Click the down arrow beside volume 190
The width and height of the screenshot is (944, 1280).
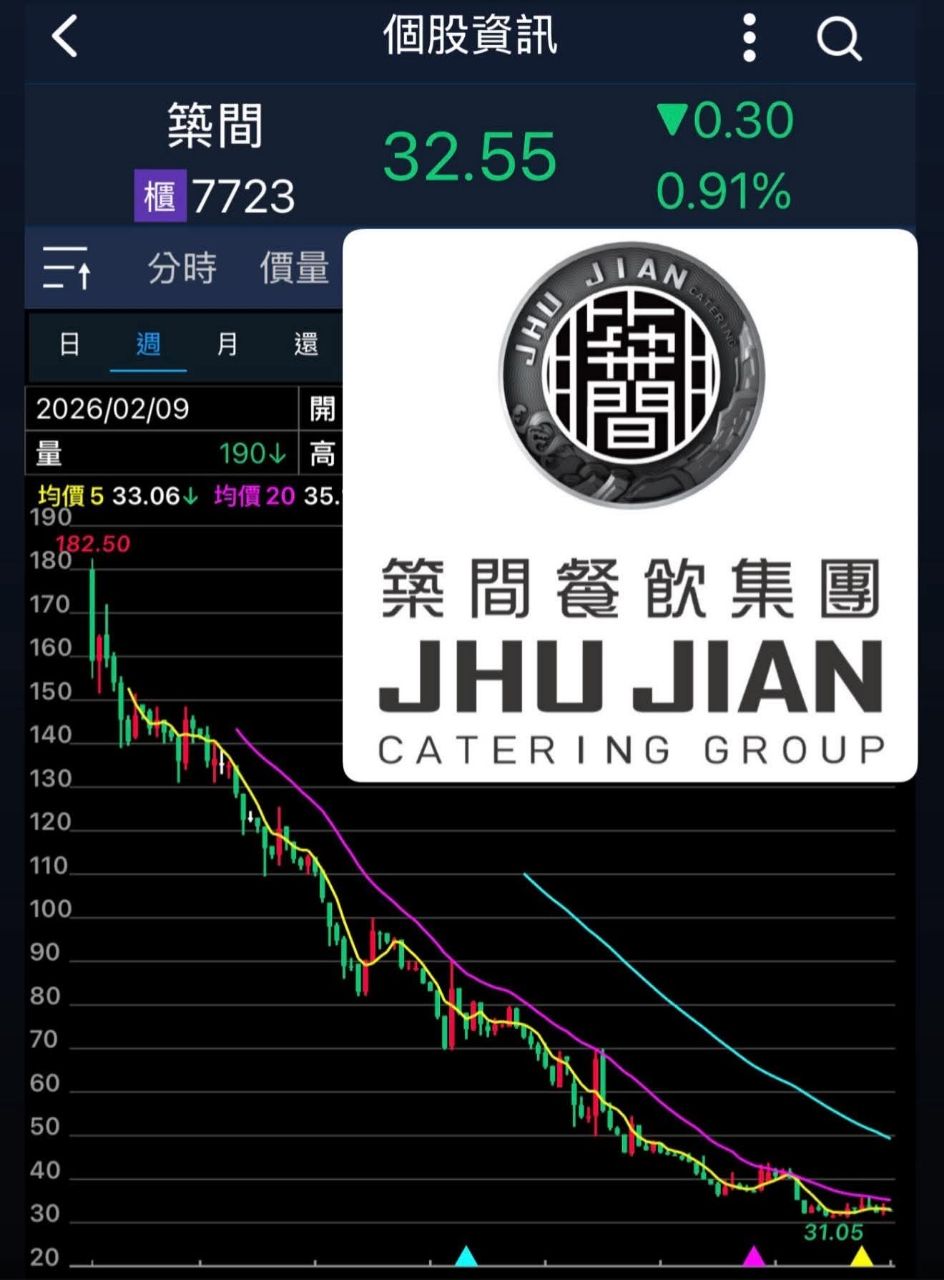[279, 452]
